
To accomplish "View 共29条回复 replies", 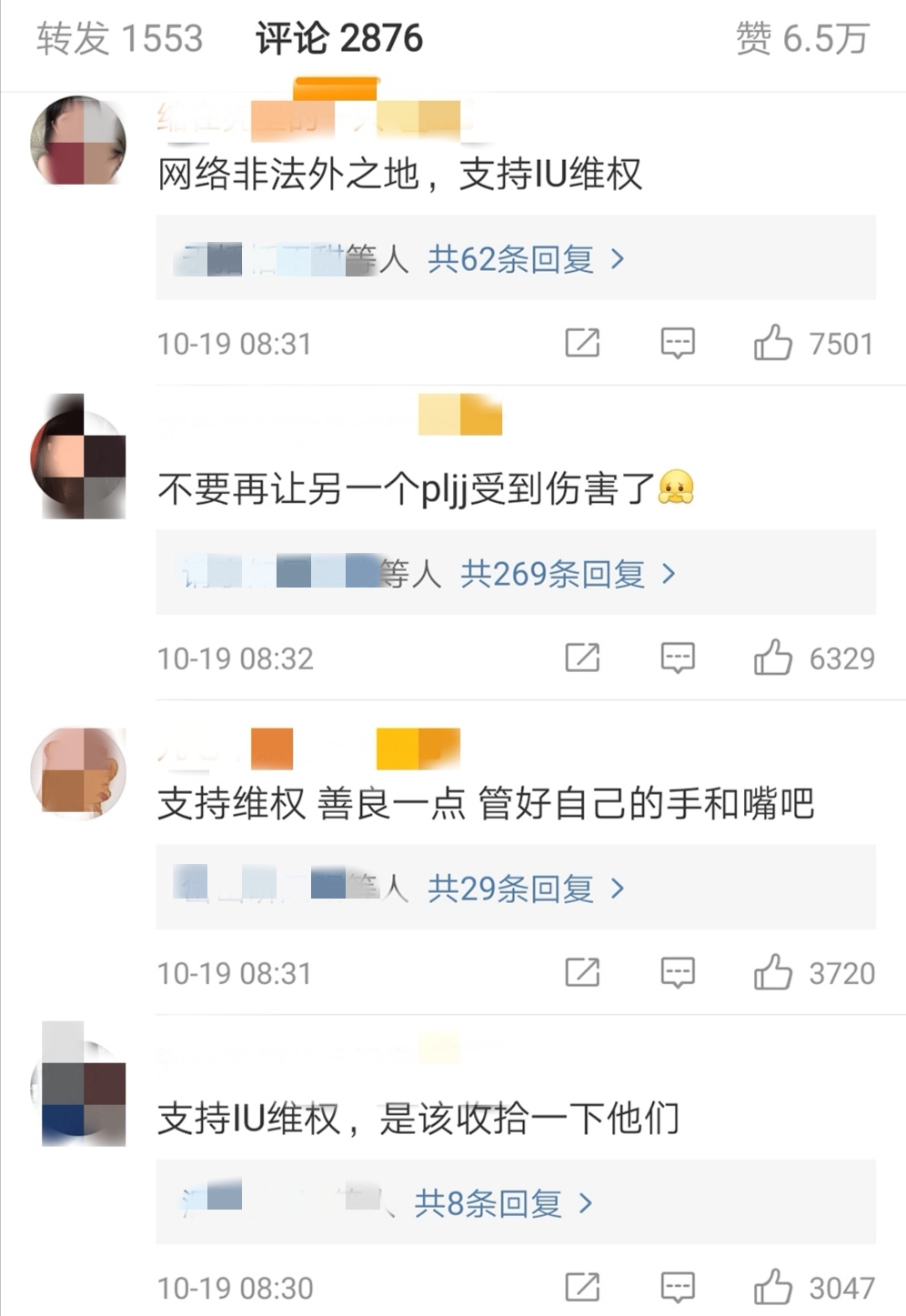I will click(x=526, y=889).
